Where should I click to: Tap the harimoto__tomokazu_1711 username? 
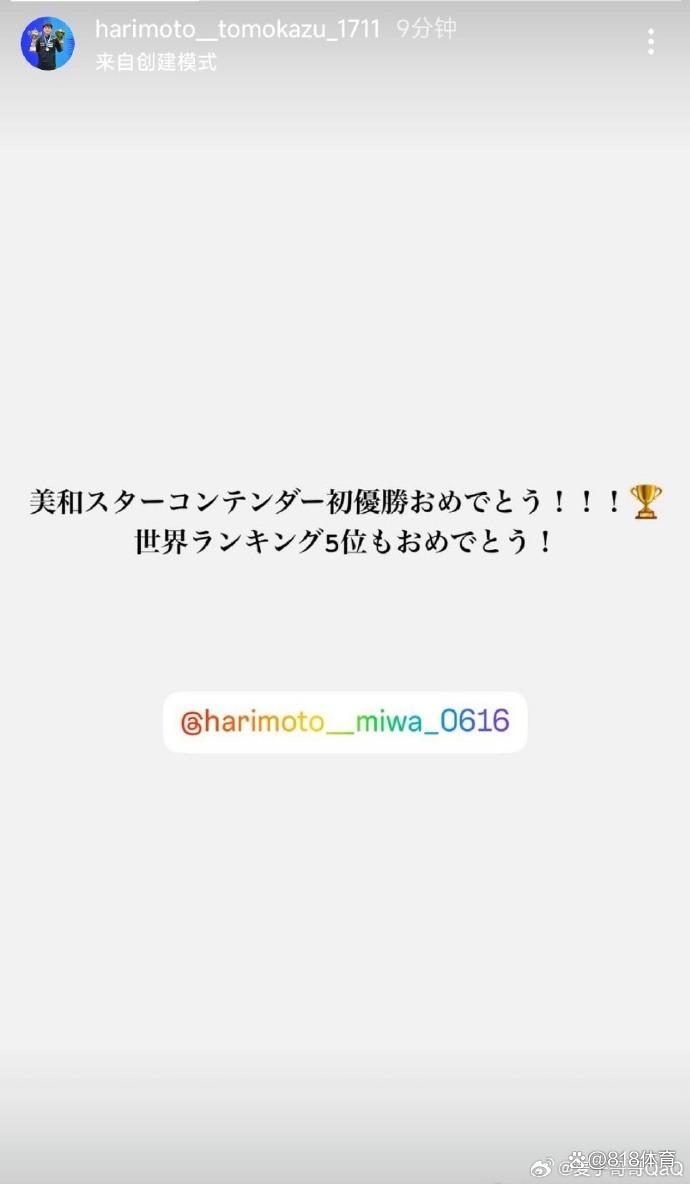coord(237,29)
